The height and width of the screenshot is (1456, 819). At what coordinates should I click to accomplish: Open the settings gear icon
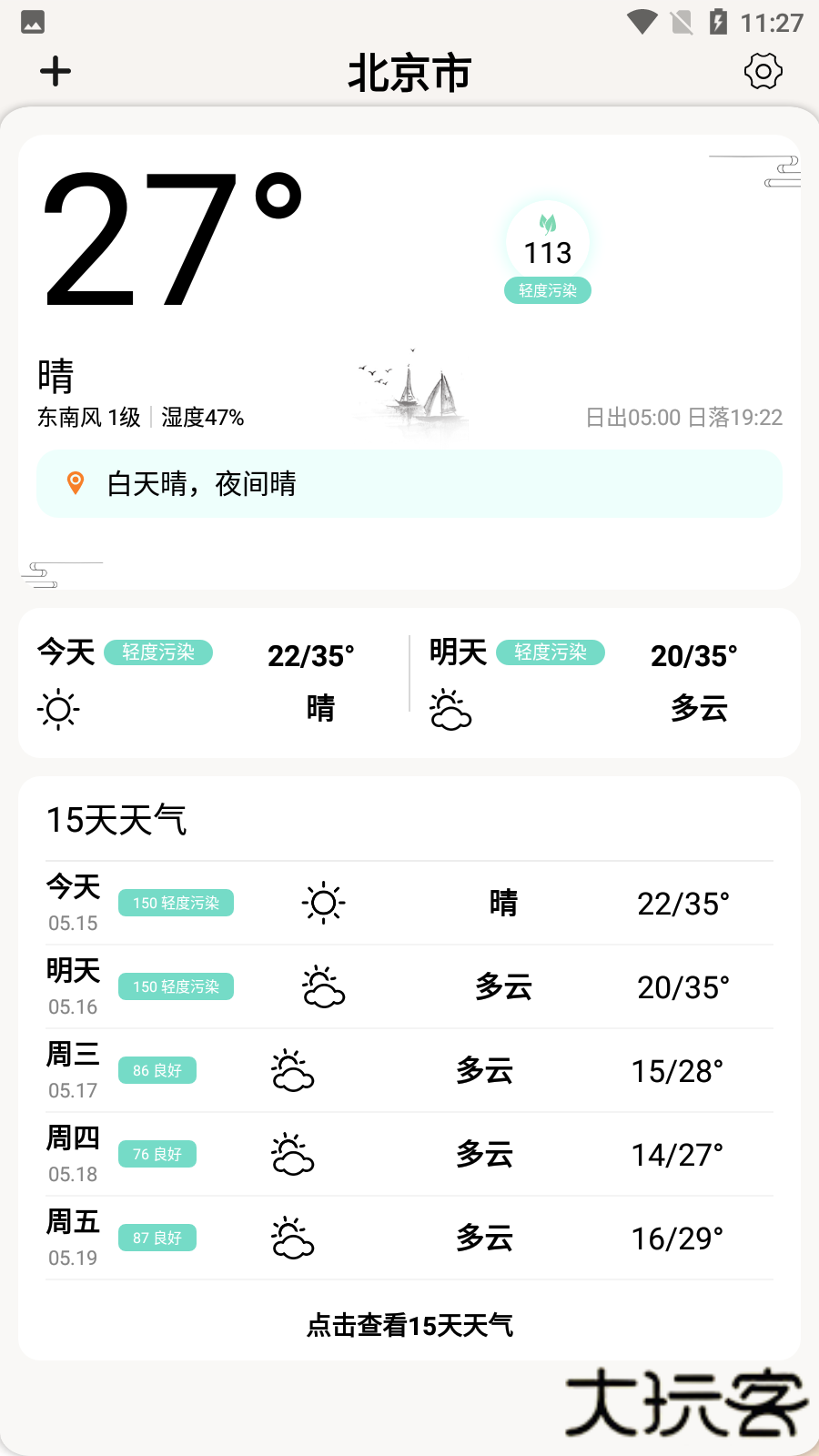763,70
